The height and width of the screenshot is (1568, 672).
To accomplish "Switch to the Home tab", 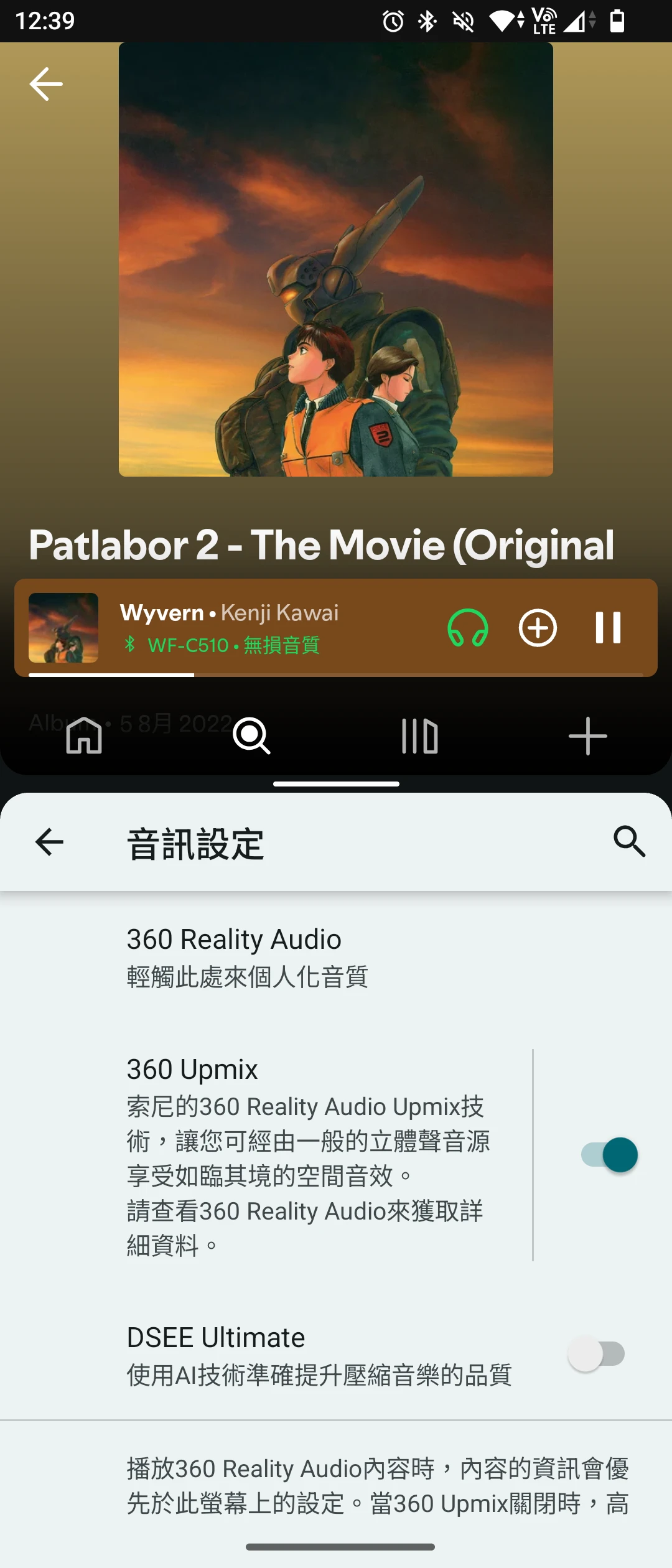I will coord(84,735).
